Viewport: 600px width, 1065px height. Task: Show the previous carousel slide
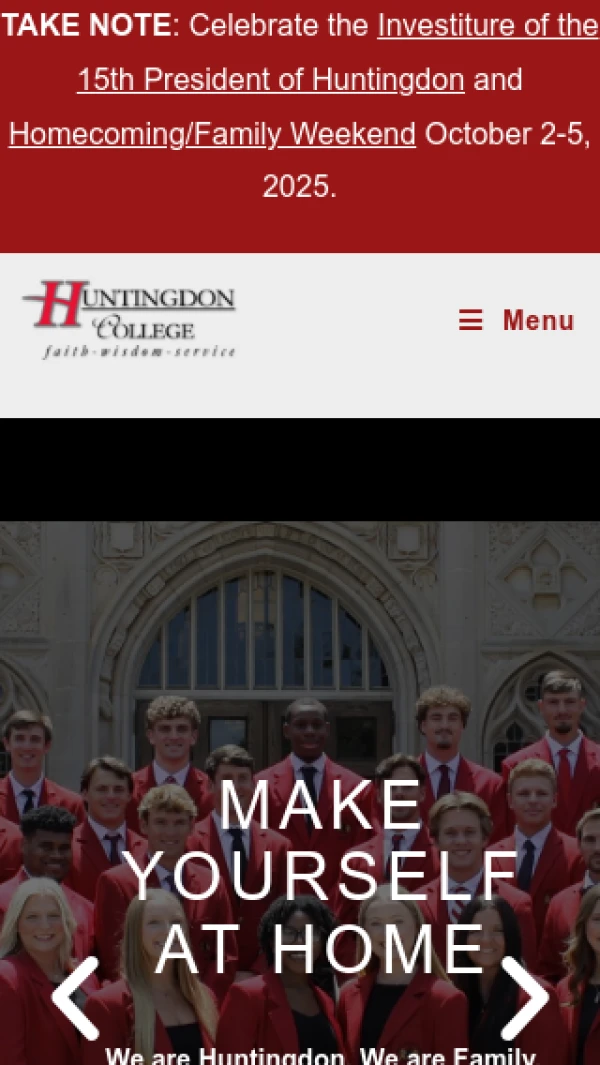[75, 997]
